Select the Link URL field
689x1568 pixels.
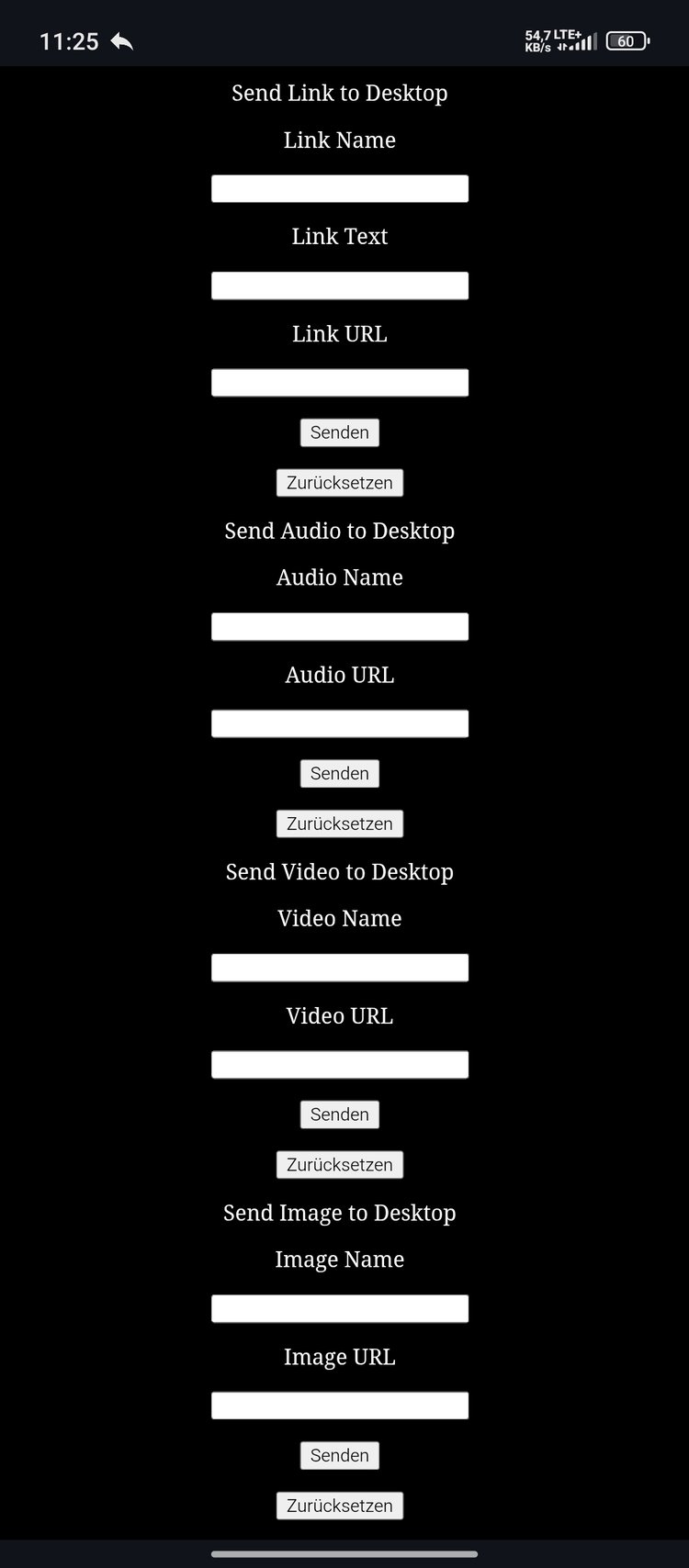click(x=339, y=383)
